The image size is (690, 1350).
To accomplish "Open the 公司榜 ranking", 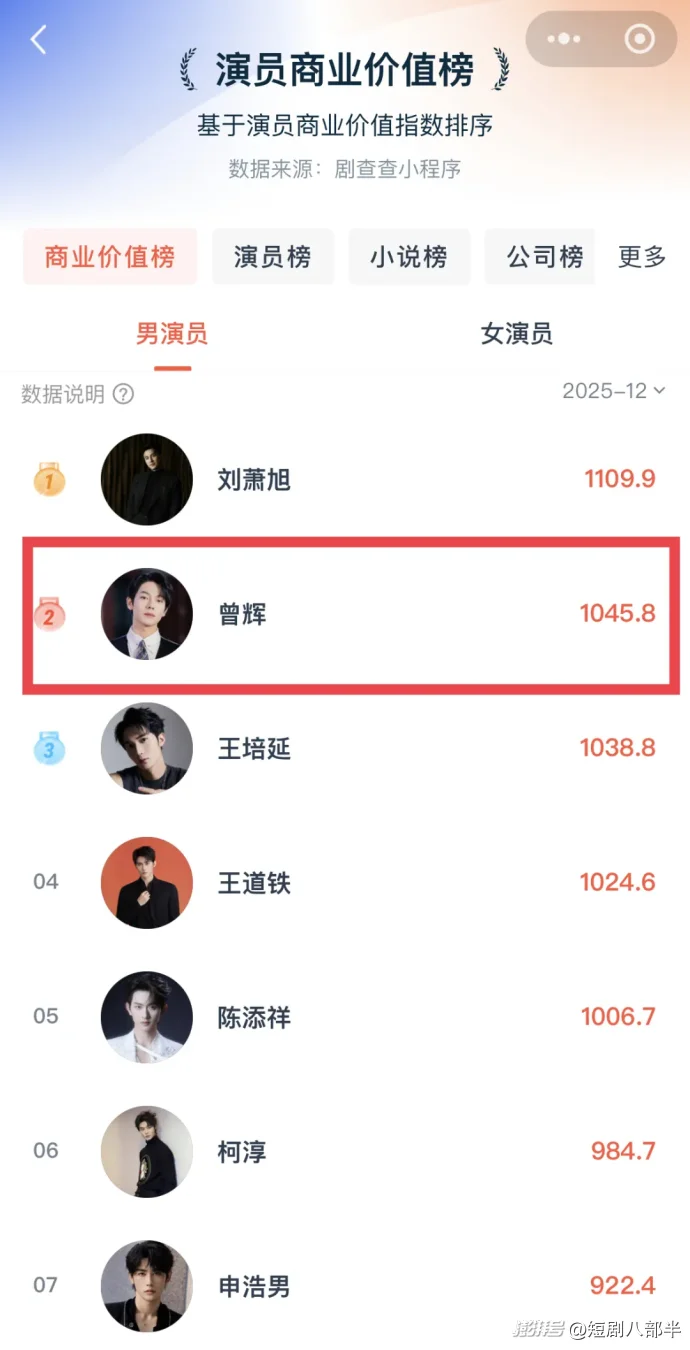I will coord(544,257).
